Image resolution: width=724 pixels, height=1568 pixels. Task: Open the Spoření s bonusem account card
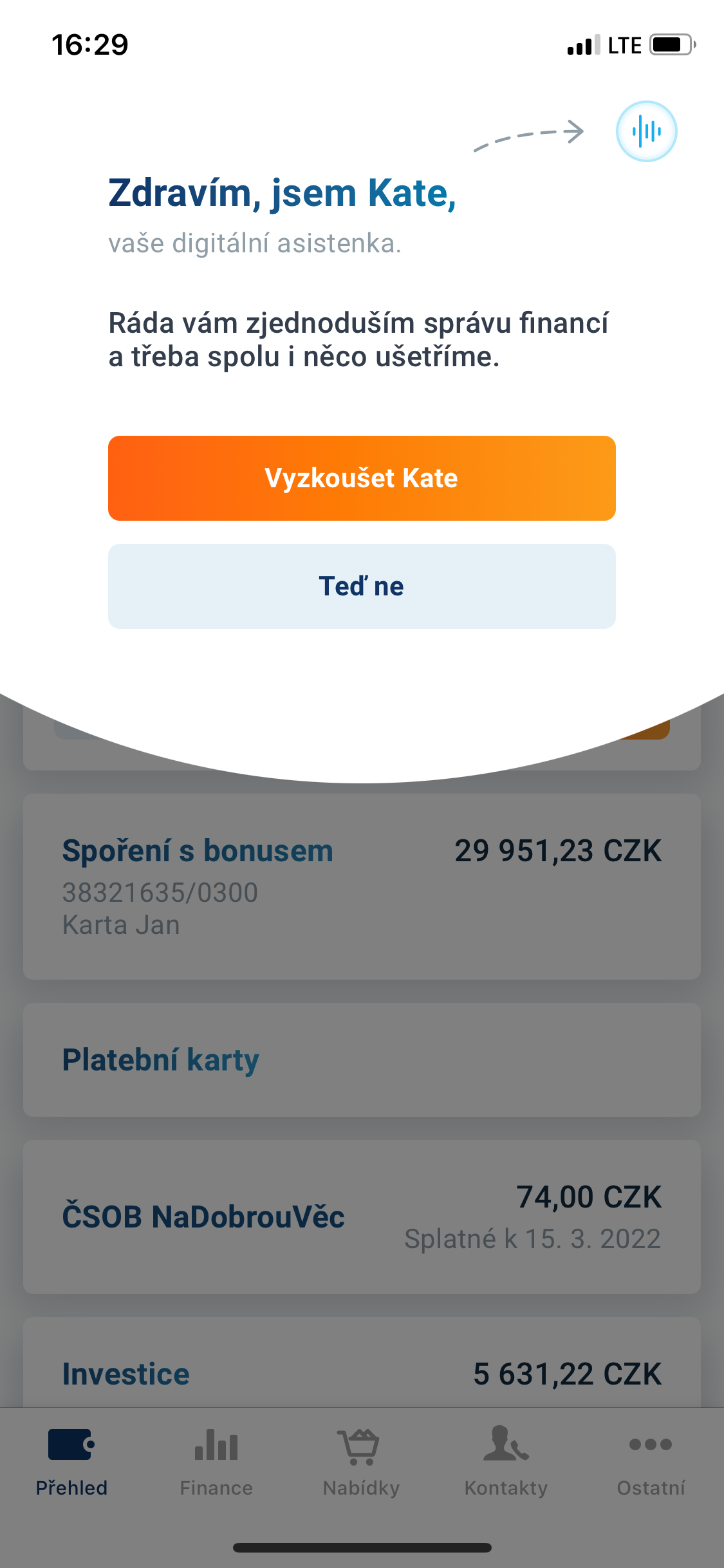point(362,886)
